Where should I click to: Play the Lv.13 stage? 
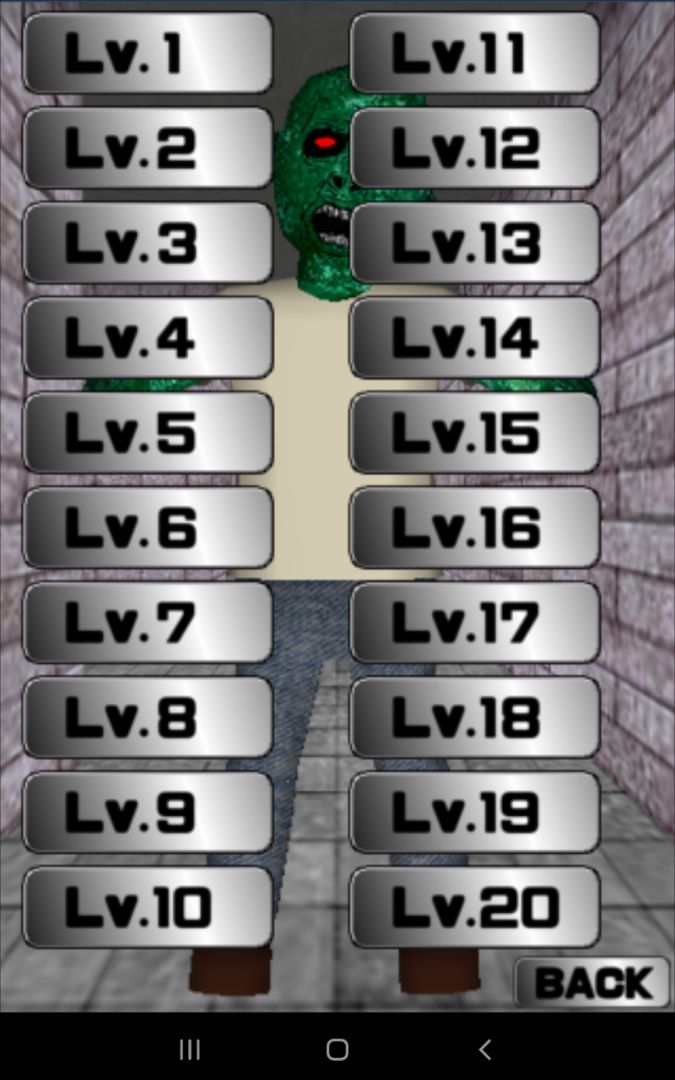pos(475,243)
